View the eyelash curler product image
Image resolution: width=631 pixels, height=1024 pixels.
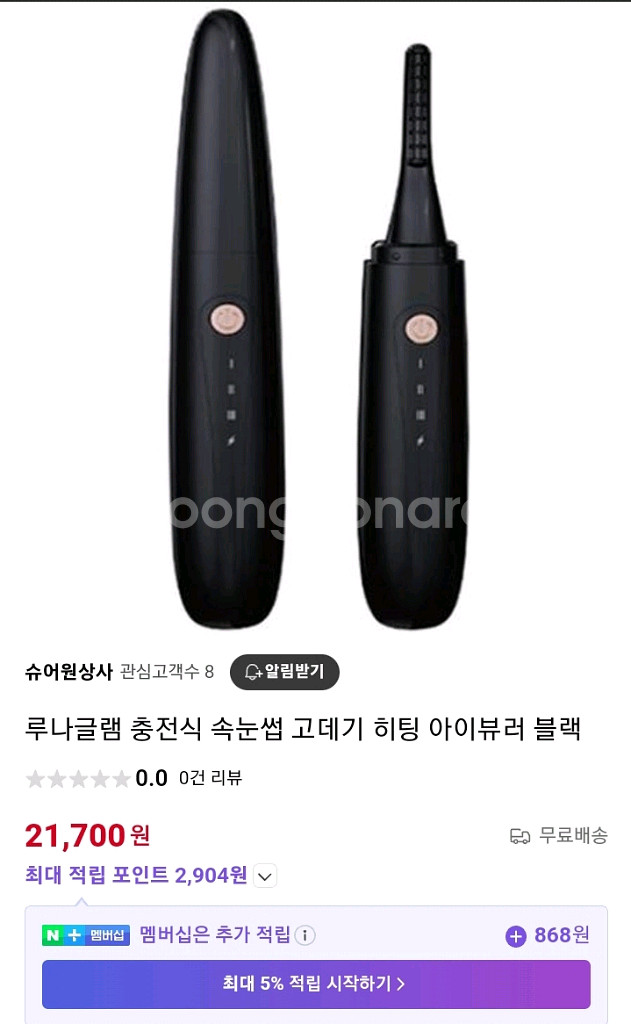(x=315, y=320)
